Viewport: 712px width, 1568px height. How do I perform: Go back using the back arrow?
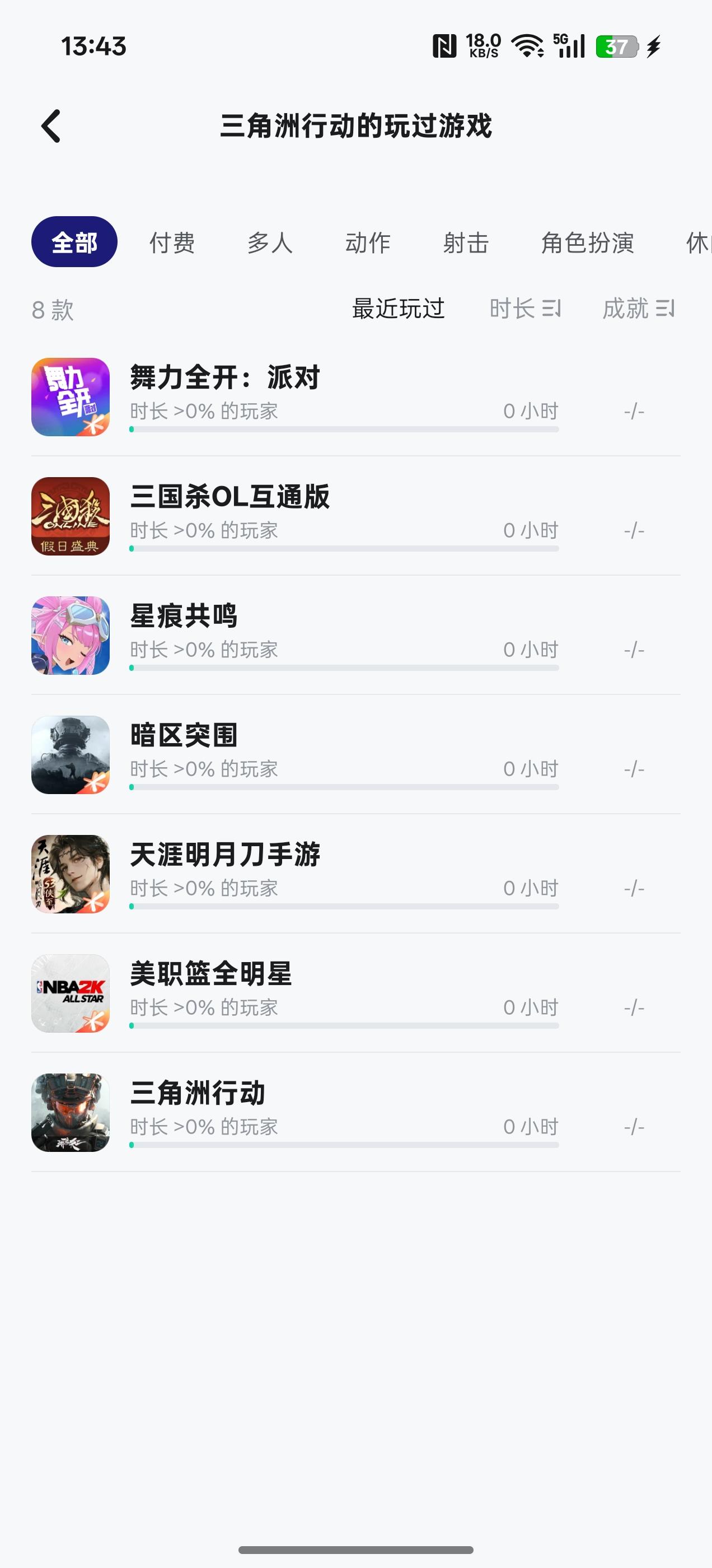point(51,126)
